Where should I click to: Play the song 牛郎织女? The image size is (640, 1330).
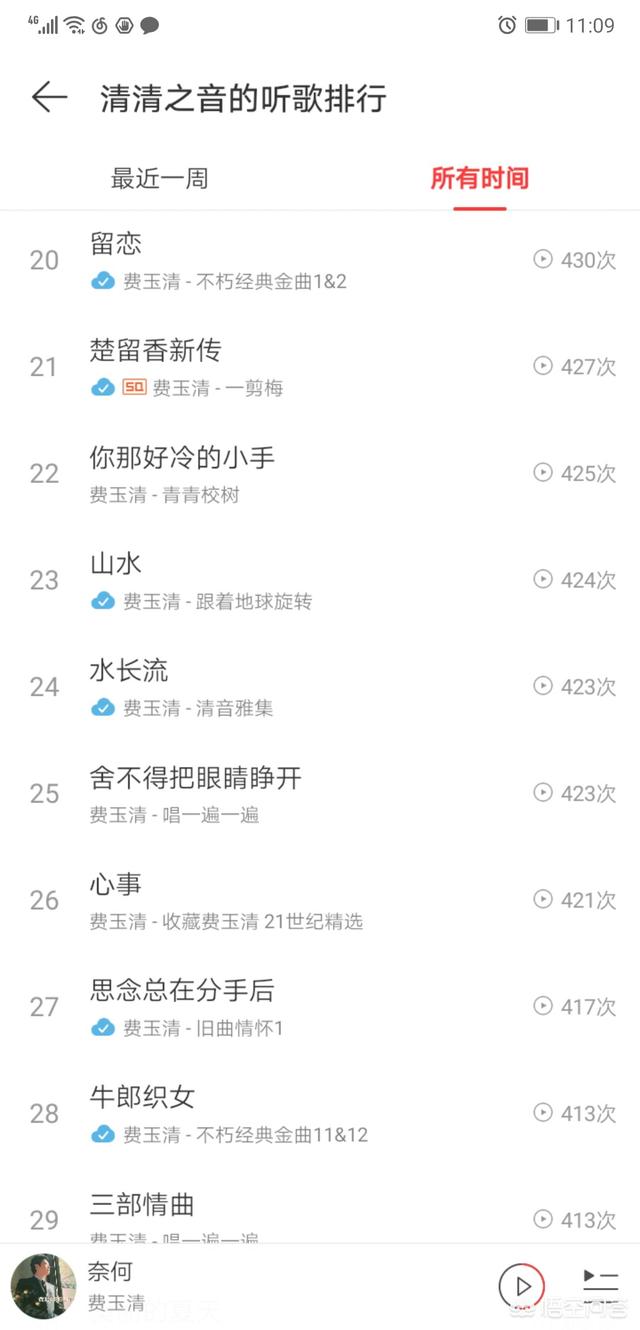(320, 1113)
